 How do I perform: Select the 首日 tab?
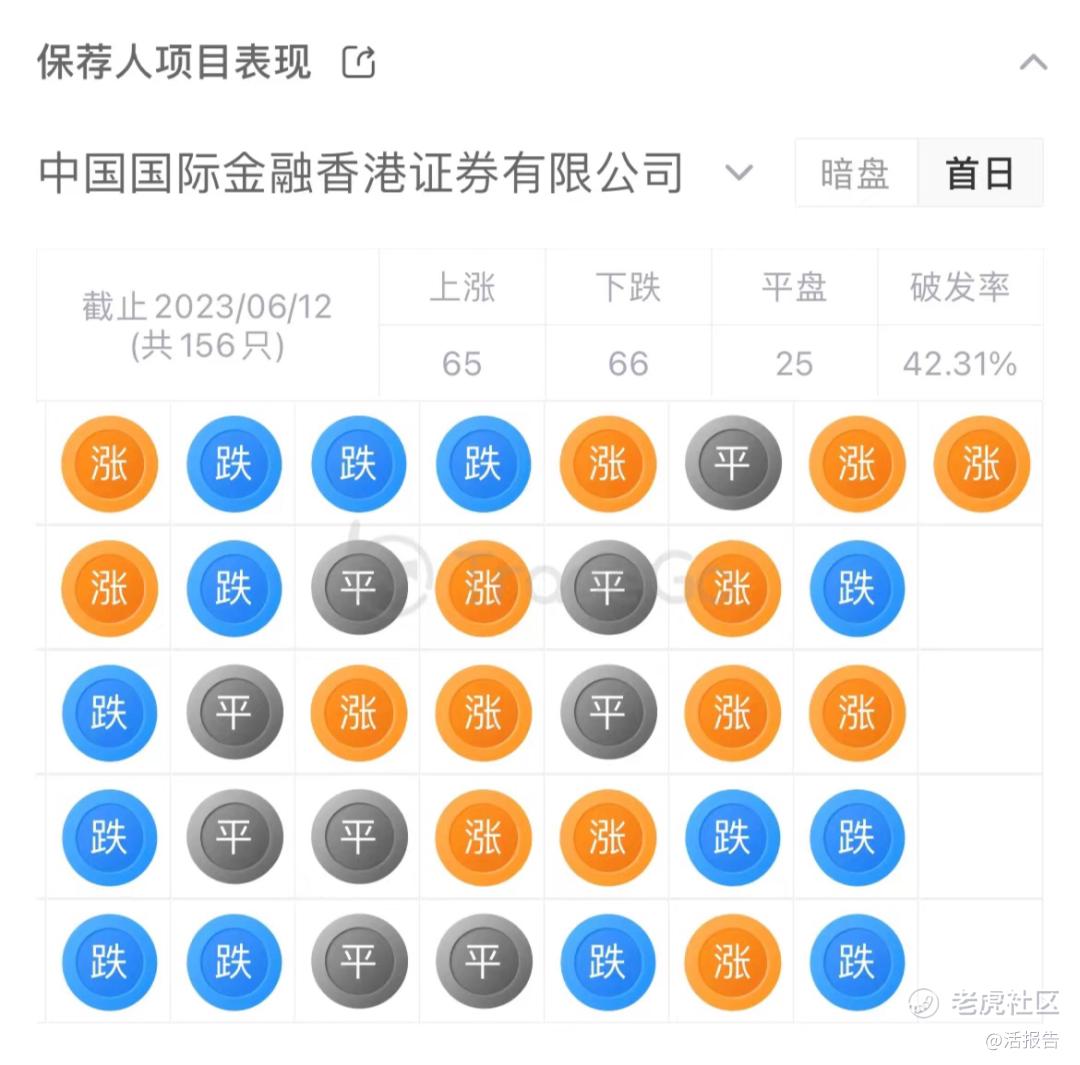point(980,173)
